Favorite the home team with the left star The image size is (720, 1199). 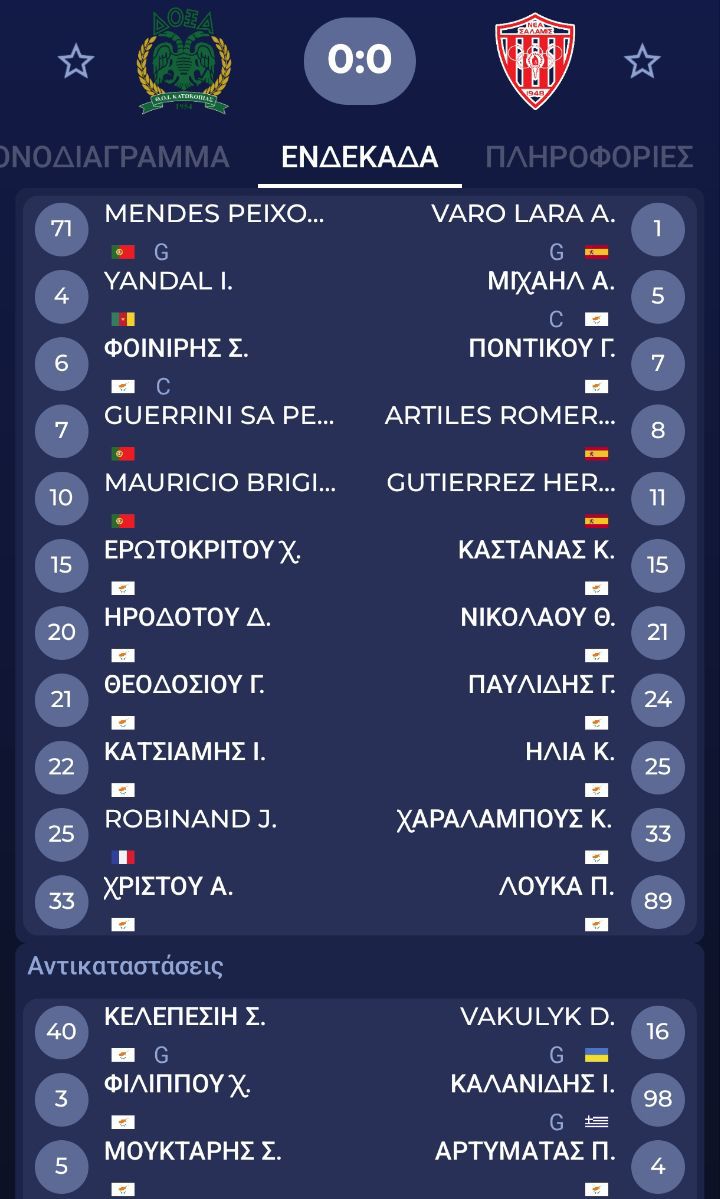click(x=76, y=62)
